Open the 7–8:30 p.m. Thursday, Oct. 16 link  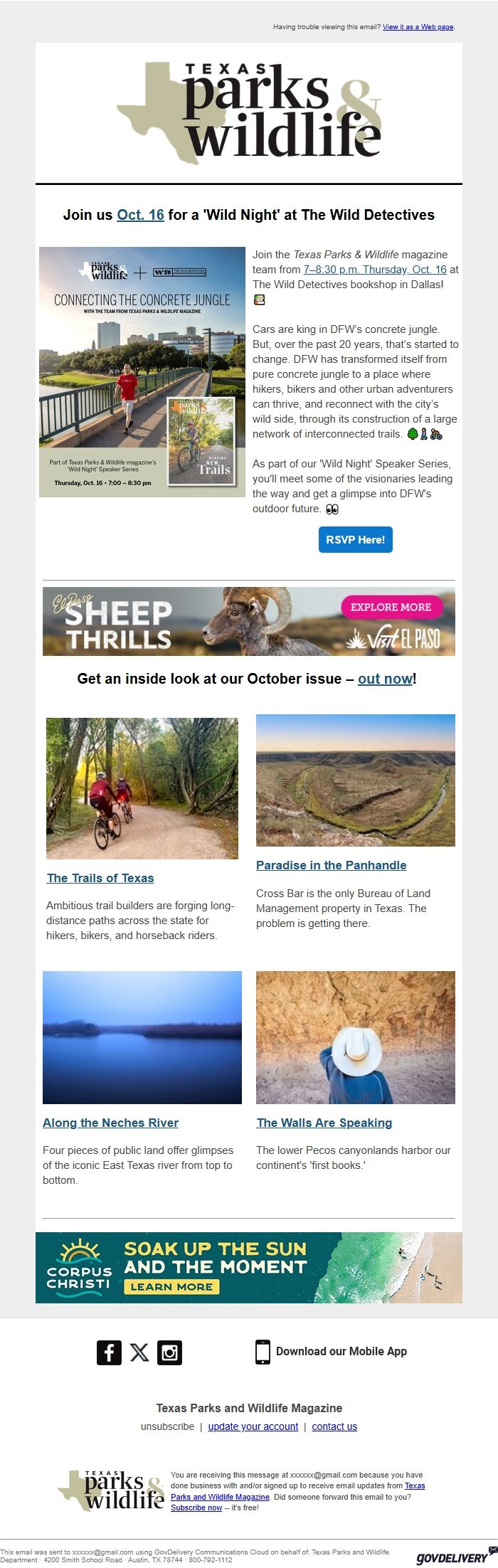click(x=375, y=270)
